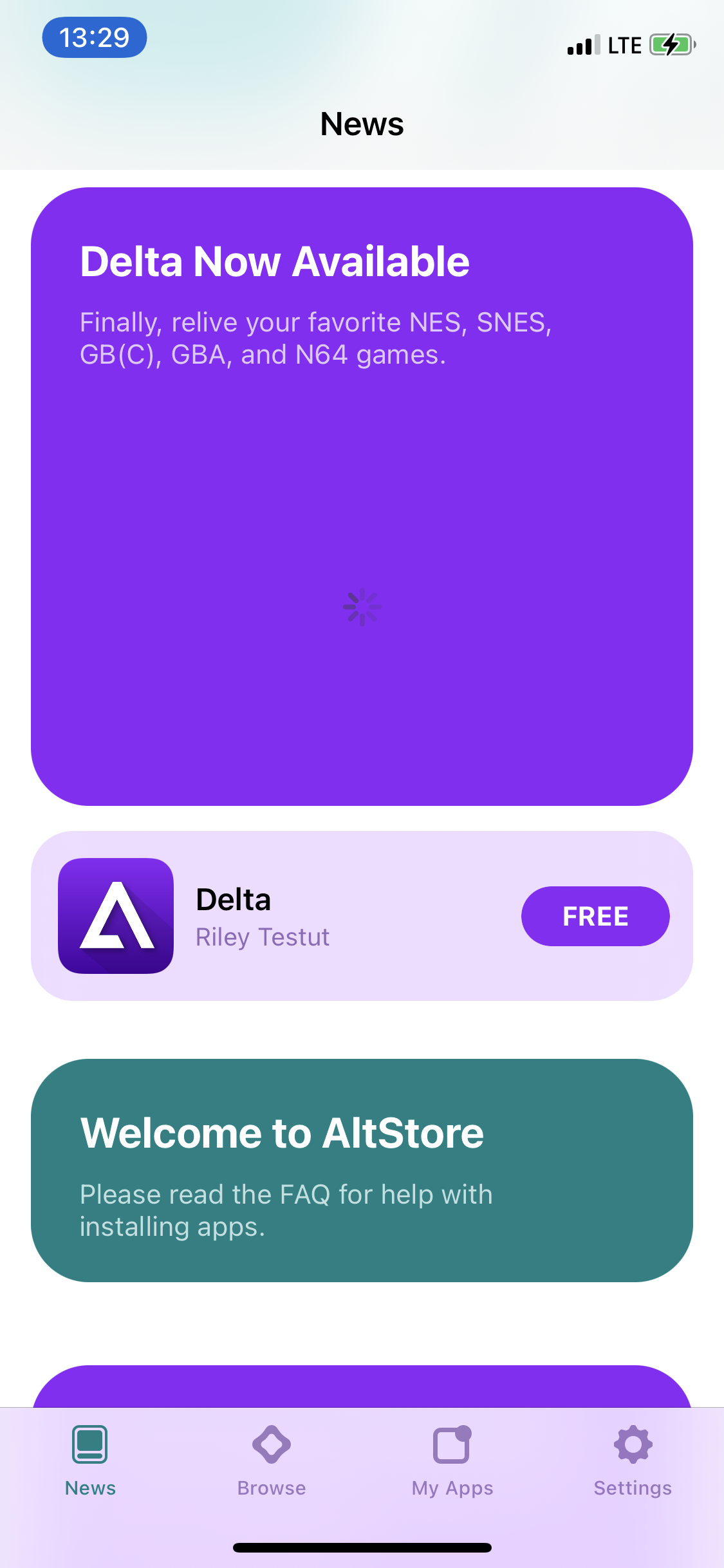Tap the battery indicator in the status bar
724x1568 pixels.
[671, 44]
